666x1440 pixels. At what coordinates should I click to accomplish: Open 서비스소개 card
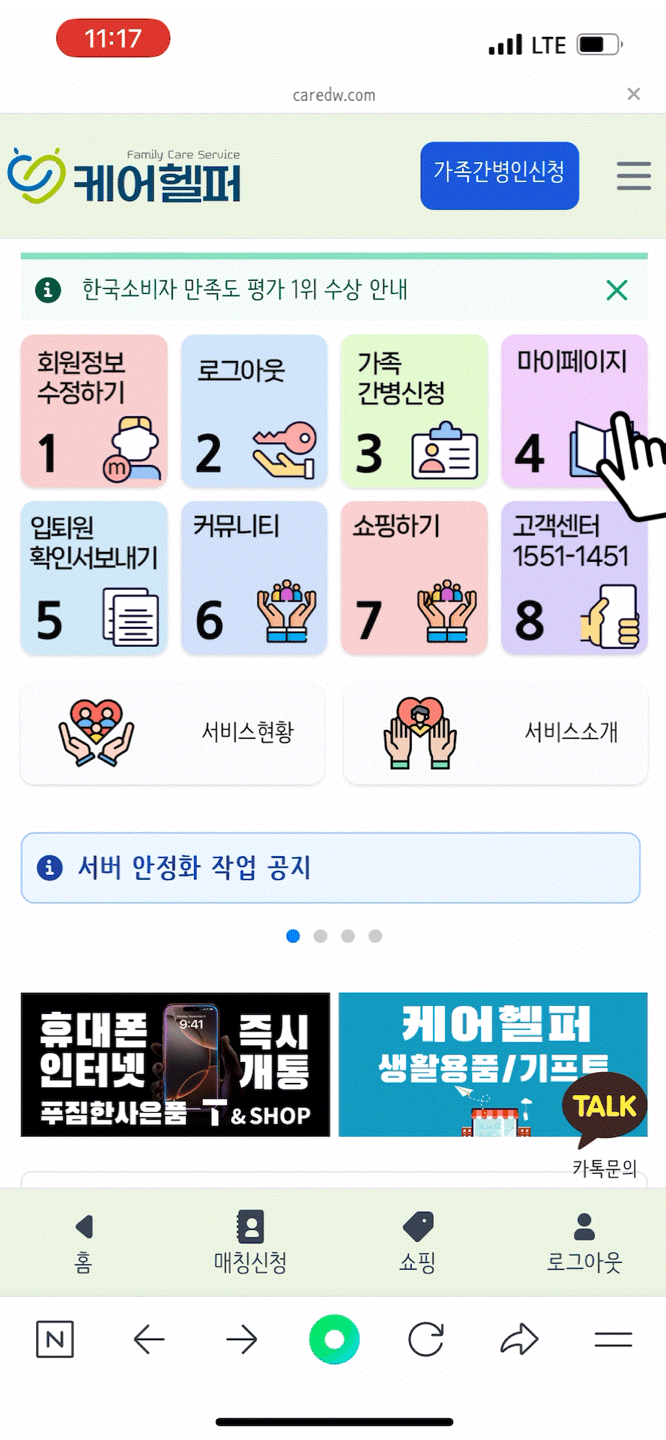click(495, 733)
